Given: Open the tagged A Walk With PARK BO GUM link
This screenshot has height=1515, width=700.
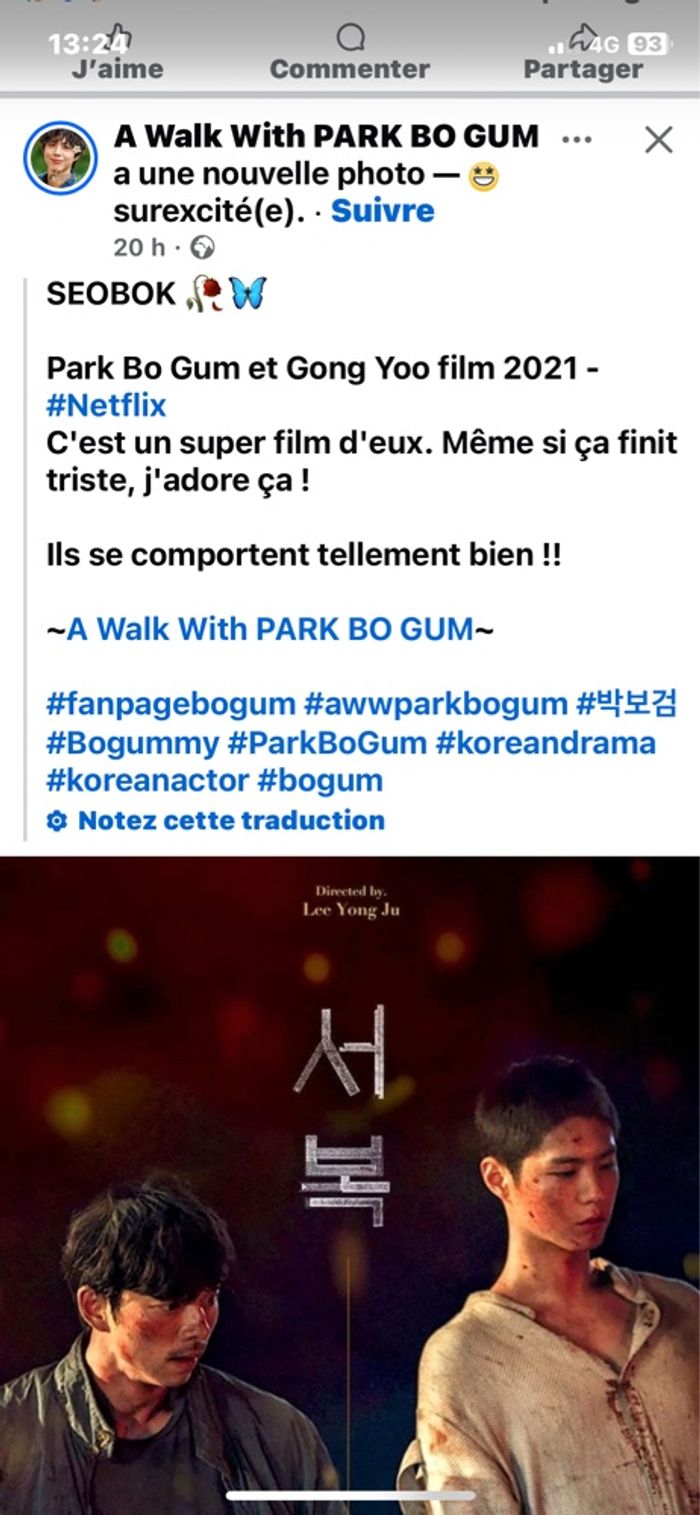Looking at the screenshot, I should (x=269, y=628).
